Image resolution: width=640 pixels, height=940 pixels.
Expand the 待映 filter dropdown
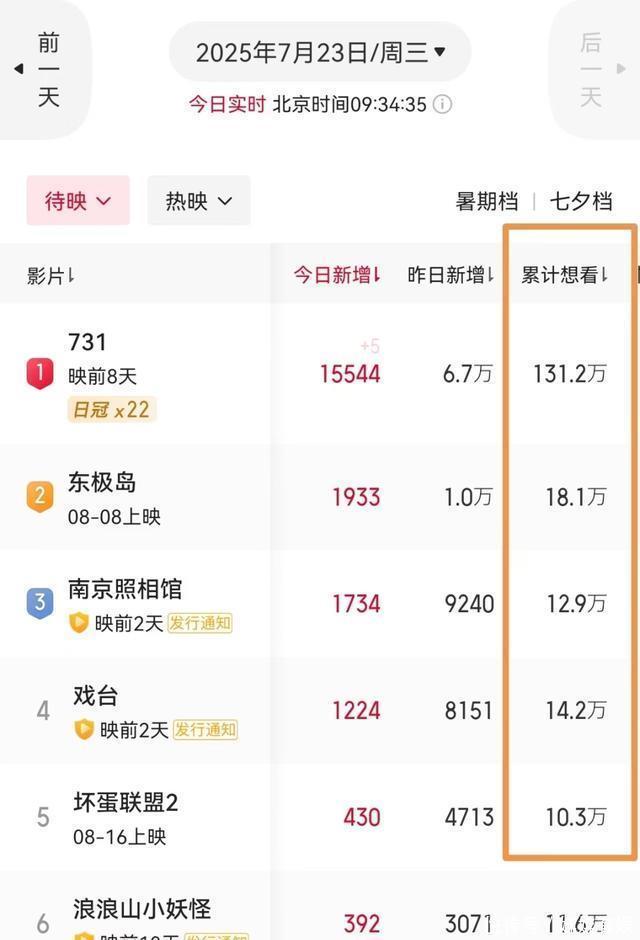[78, 201]
